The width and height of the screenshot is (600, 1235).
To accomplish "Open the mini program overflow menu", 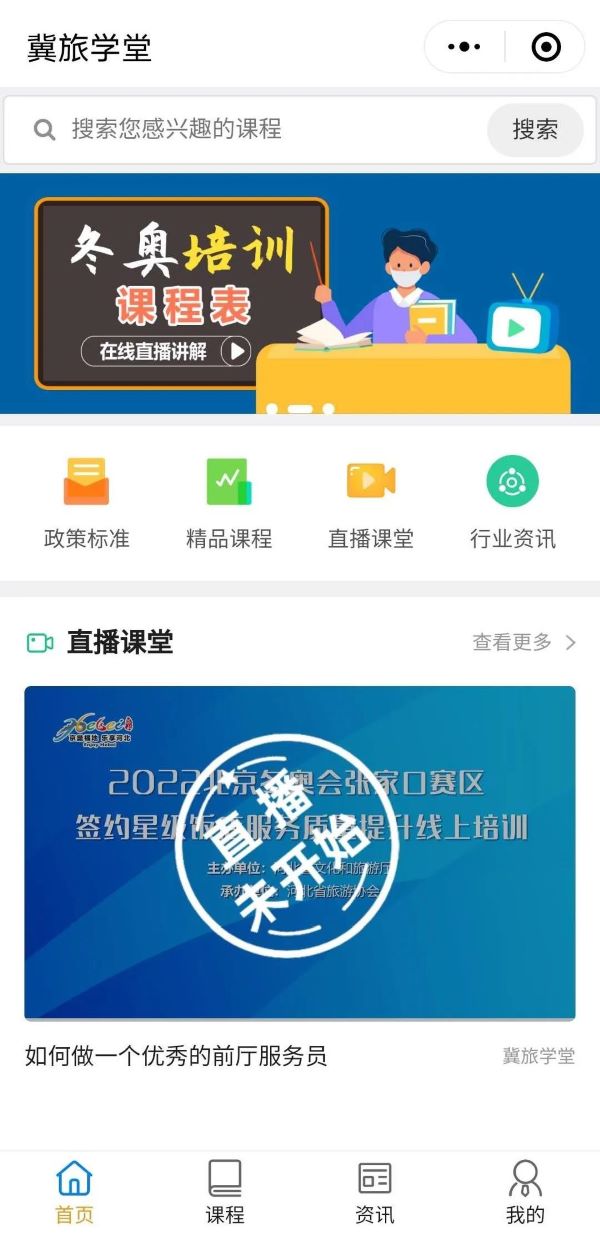I will point(464,47).
